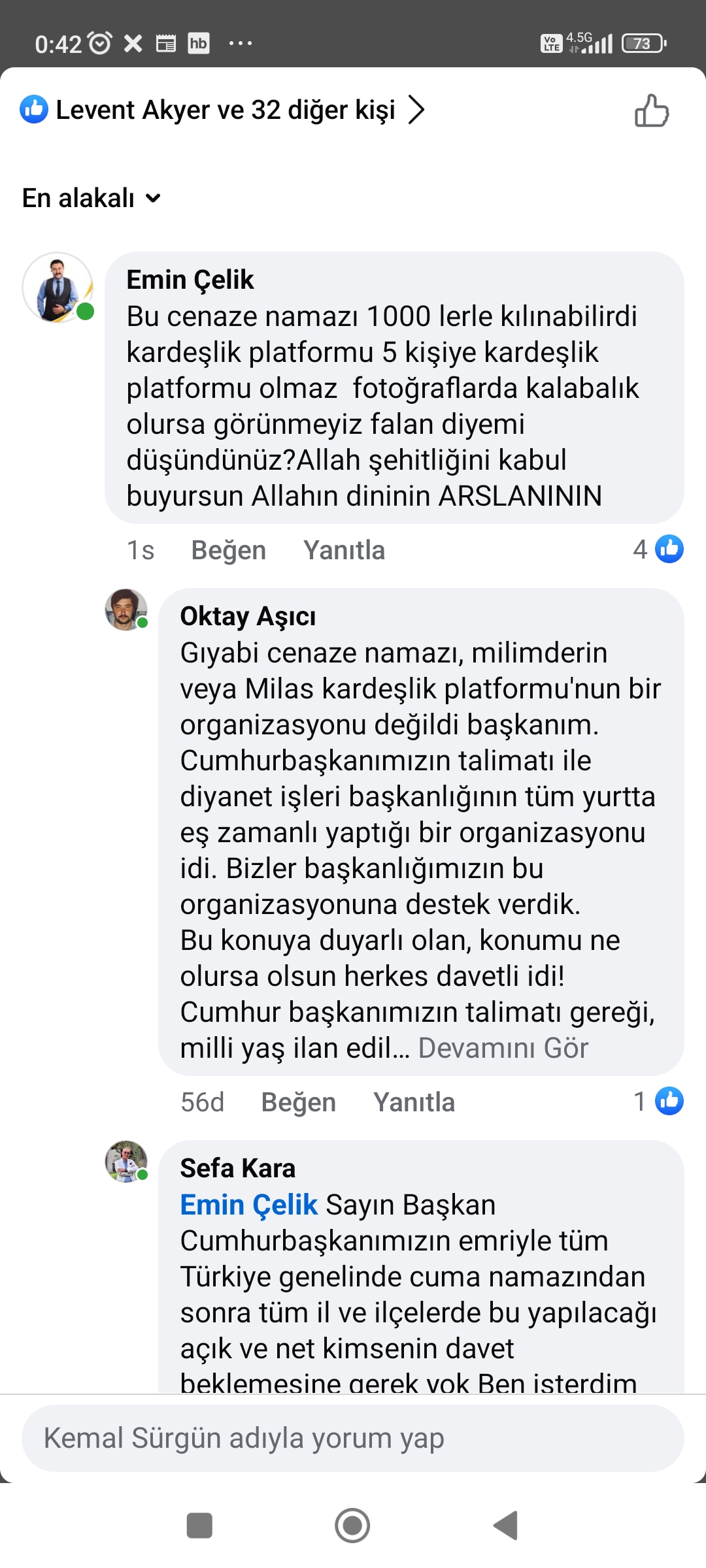
Task: Open Oktay Aşıcı's profile picture
Action: 126,610
